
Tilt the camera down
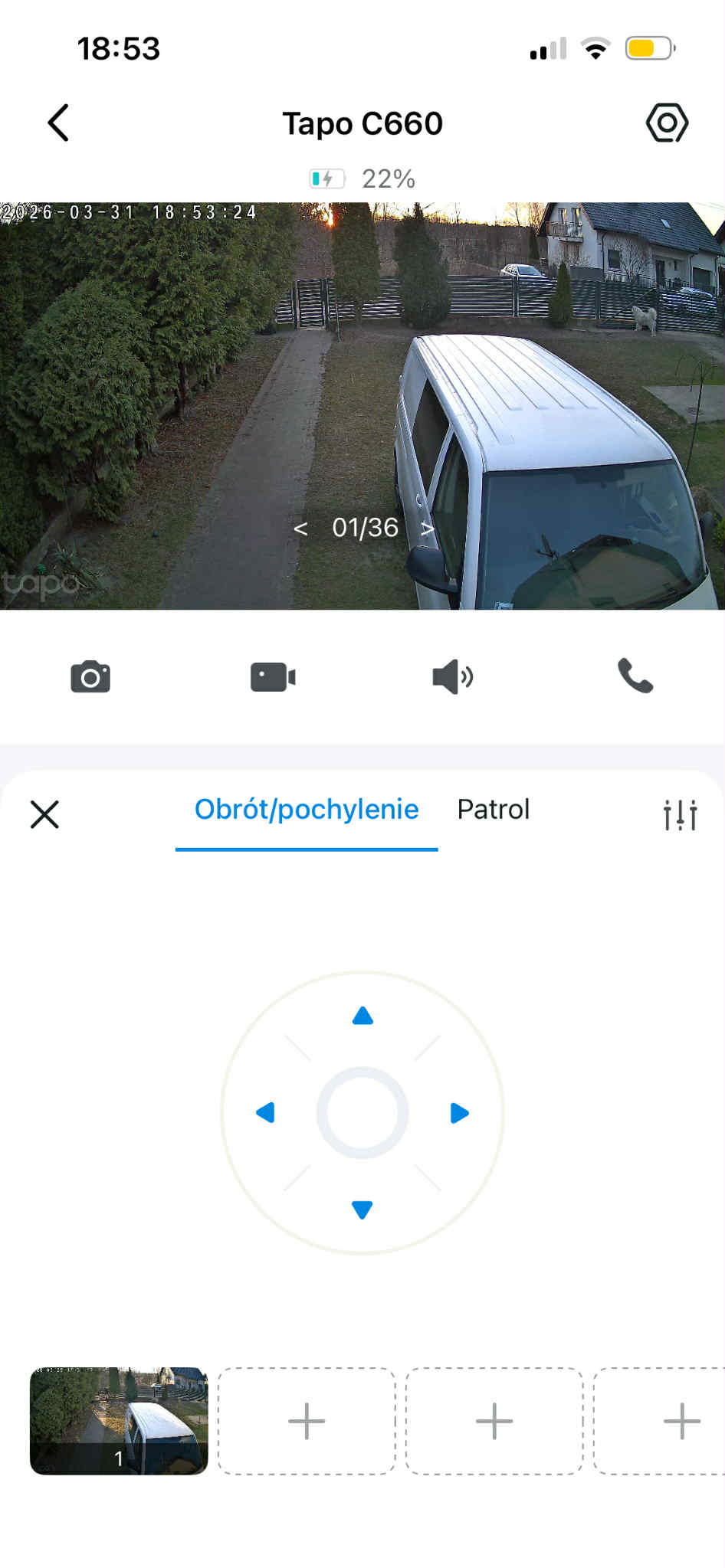click(x=362, y=1209)
